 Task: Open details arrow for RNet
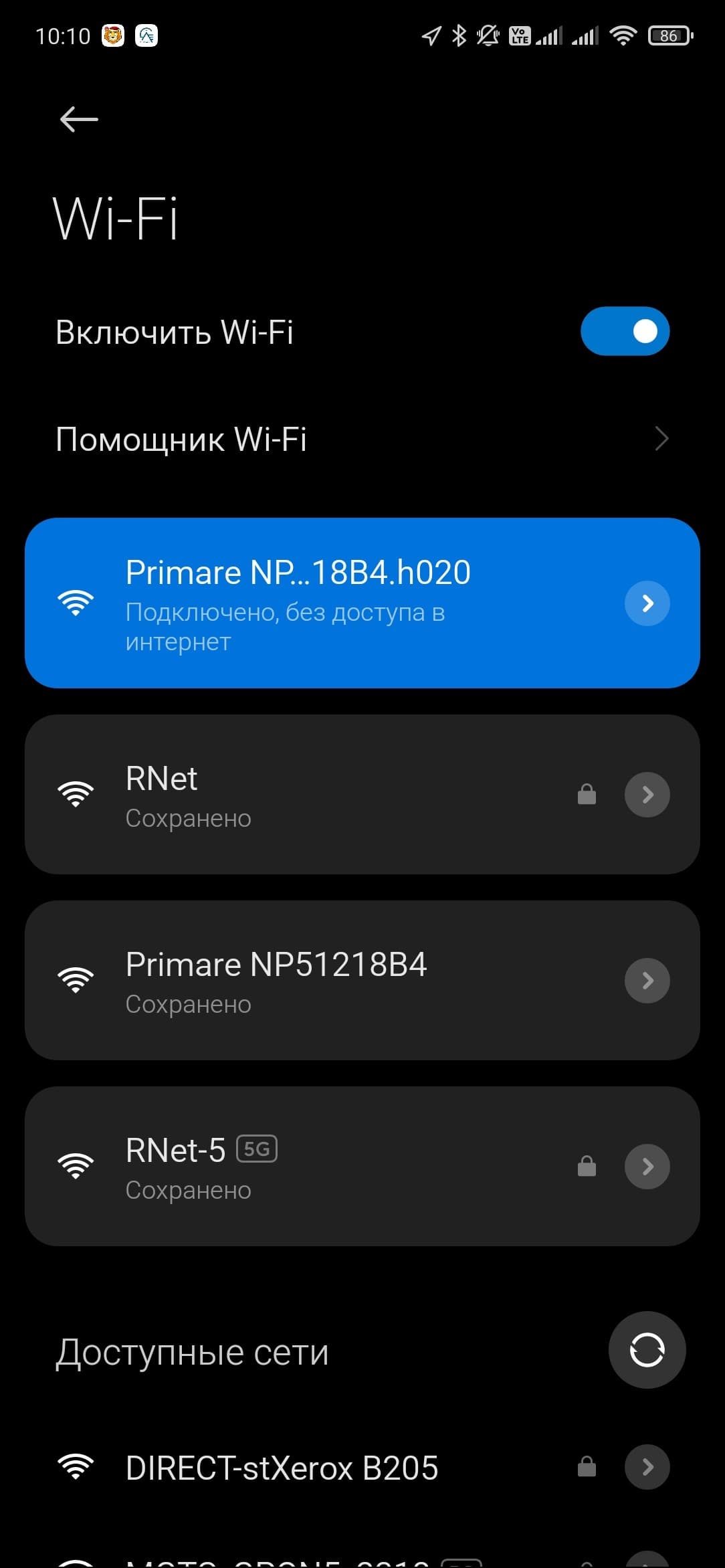(x=647, y=795)
